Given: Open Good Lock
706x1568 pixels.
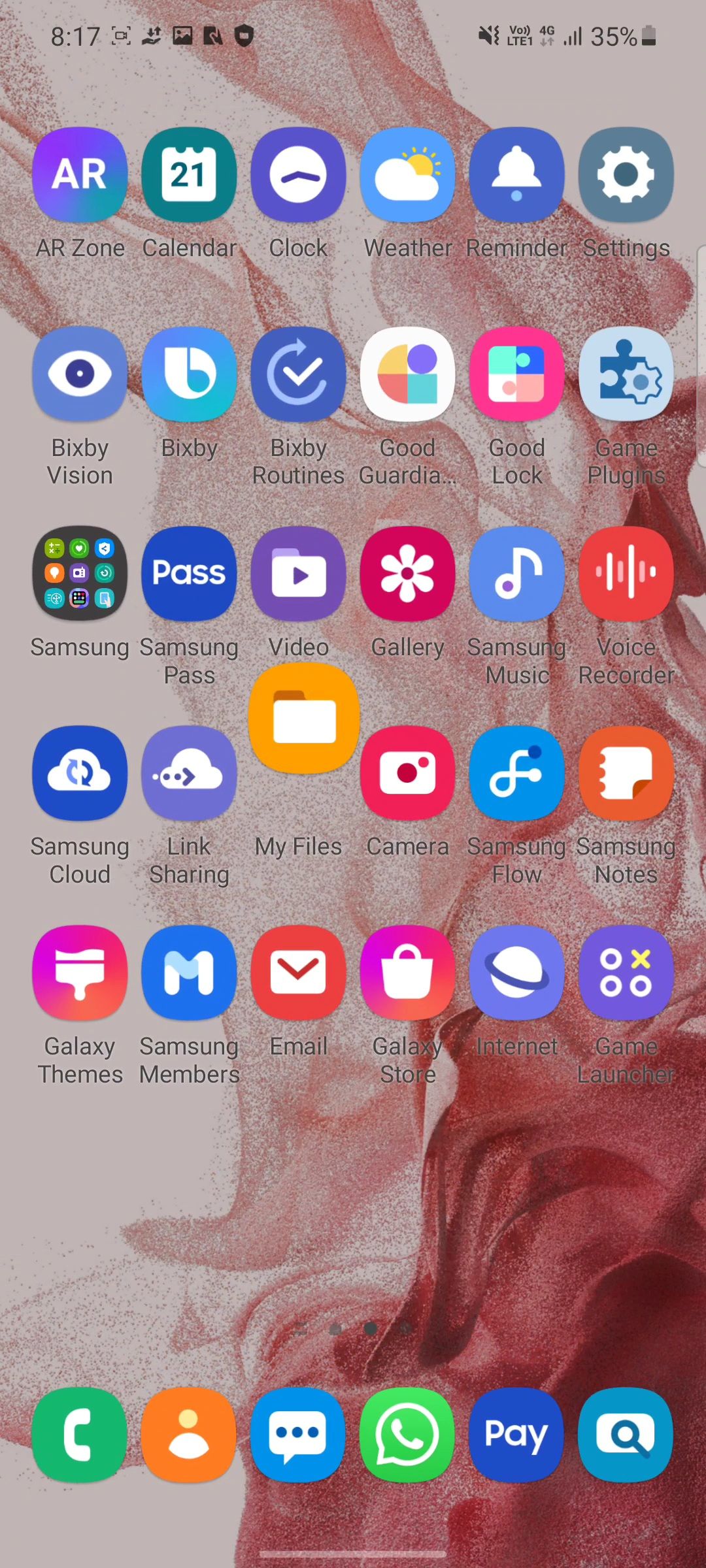Looking at the screenshot, I should (x=517, y=373).
